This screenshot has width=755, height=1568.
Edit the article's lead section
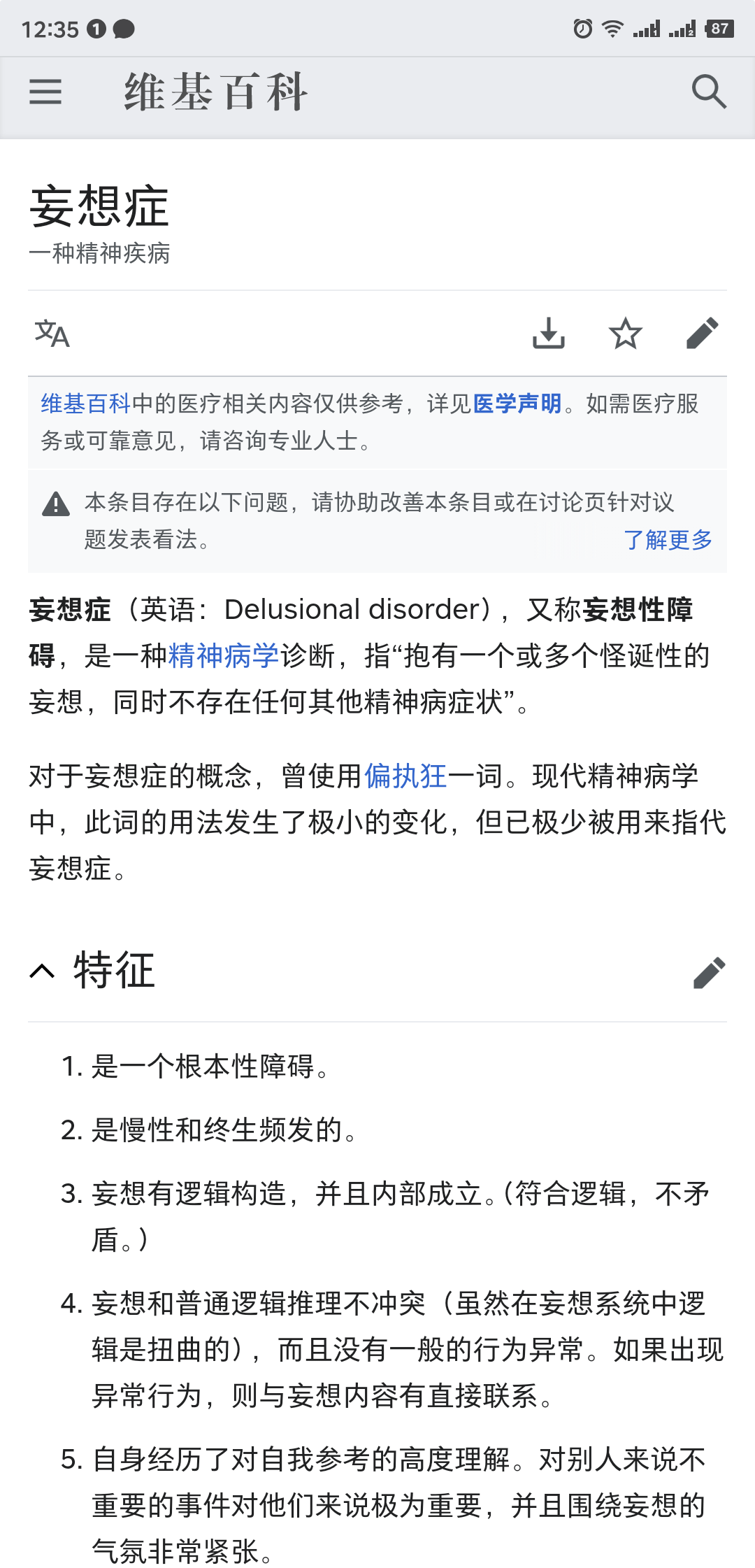pos(703,334)
